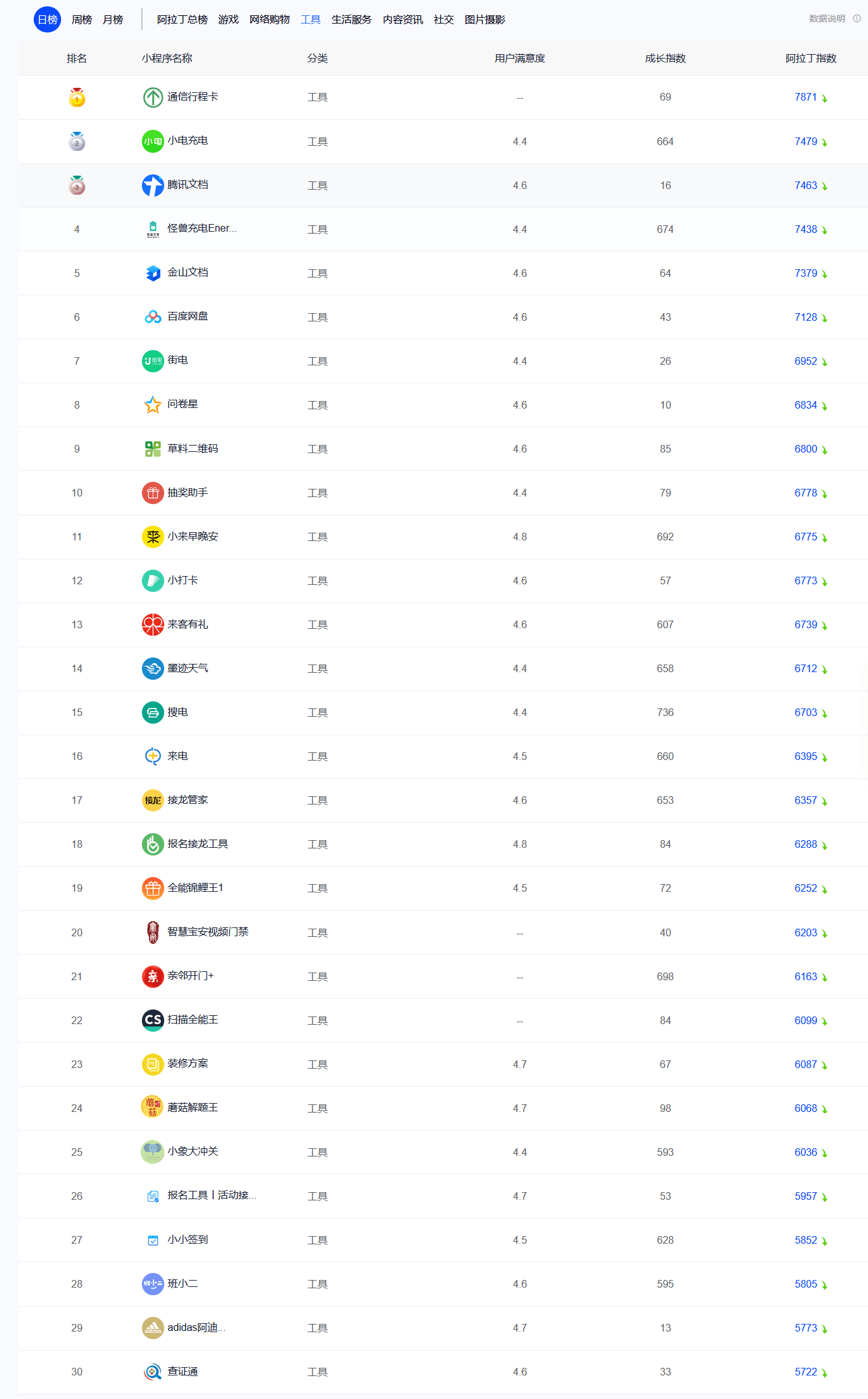Open the 社交 category tab
The image size is (868, 1399).
444,20
